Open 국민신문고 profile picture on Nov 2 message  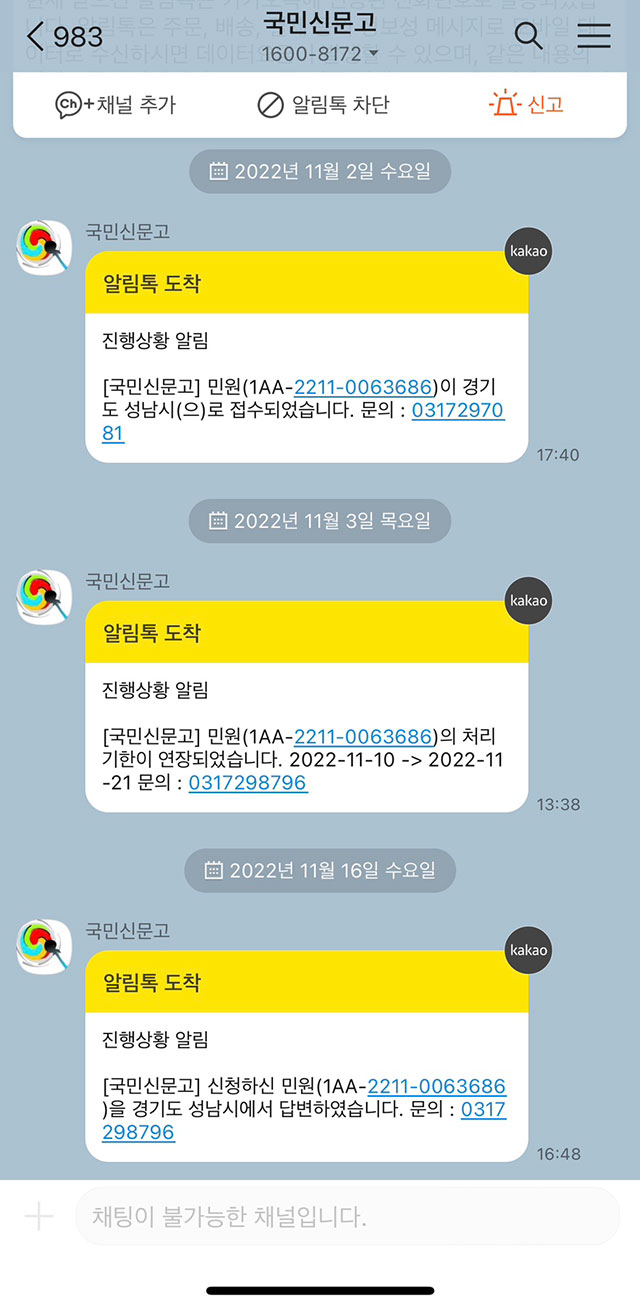(44, 247)
